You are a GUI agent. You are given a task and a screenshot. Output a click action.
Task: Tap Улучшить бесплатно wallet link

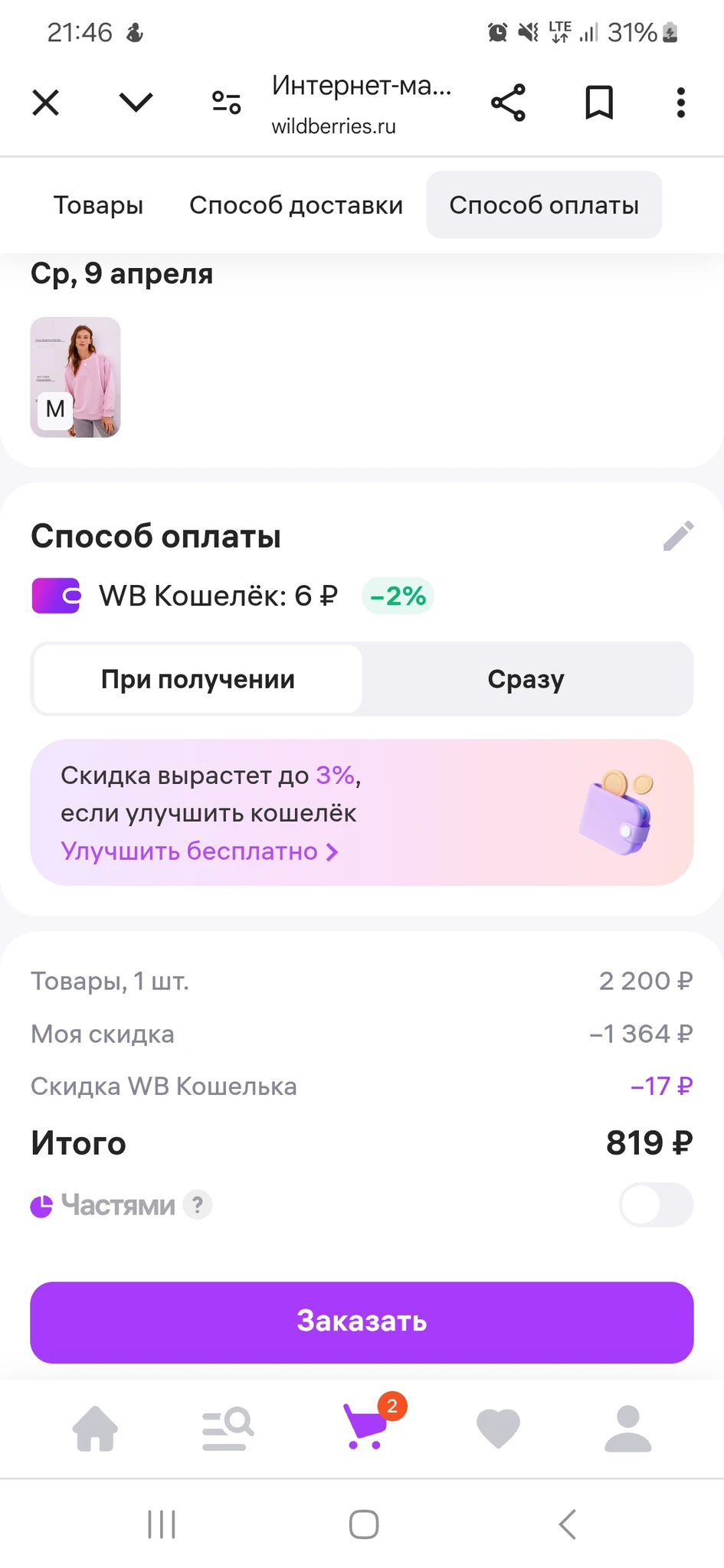[199, 851]
